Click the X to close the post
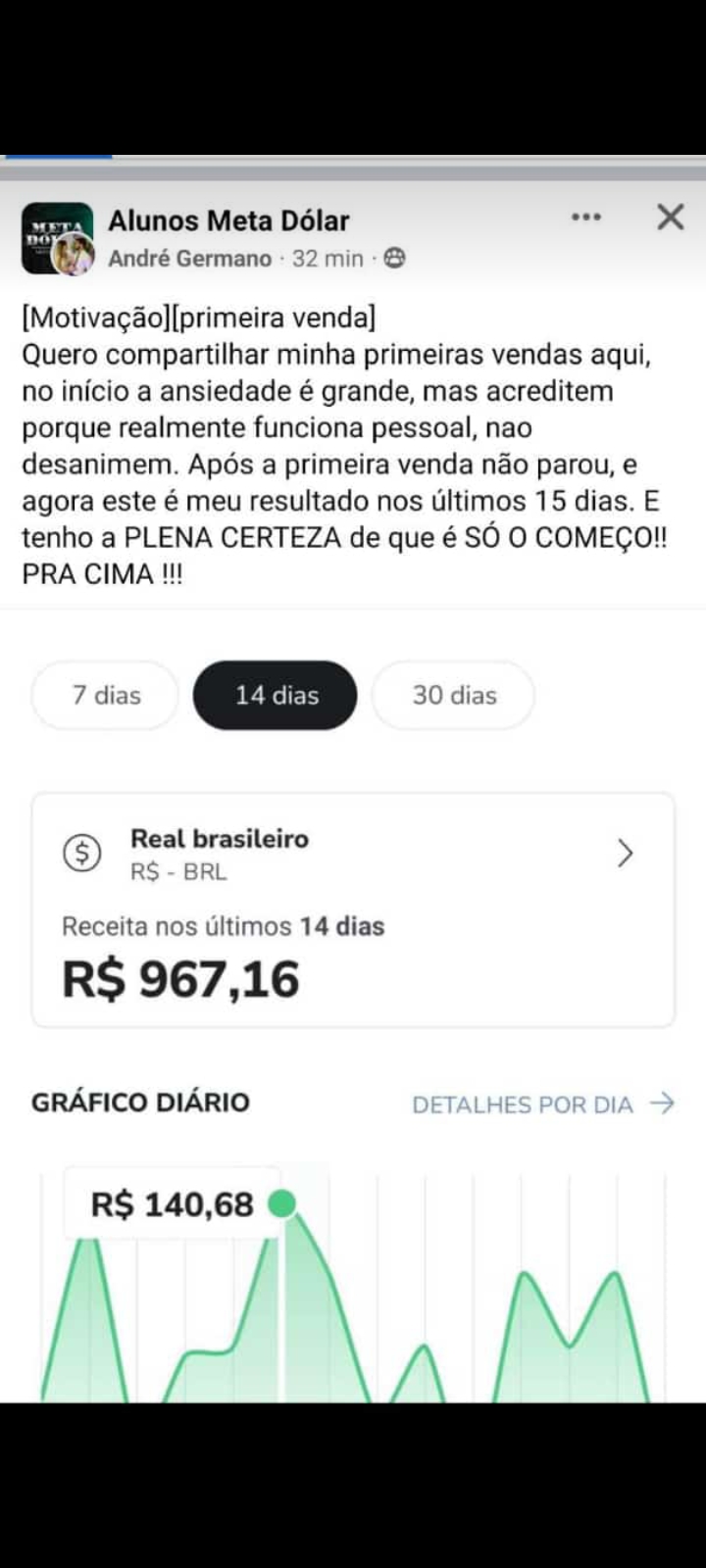706x1568 pixels. (x=670, y=218)
